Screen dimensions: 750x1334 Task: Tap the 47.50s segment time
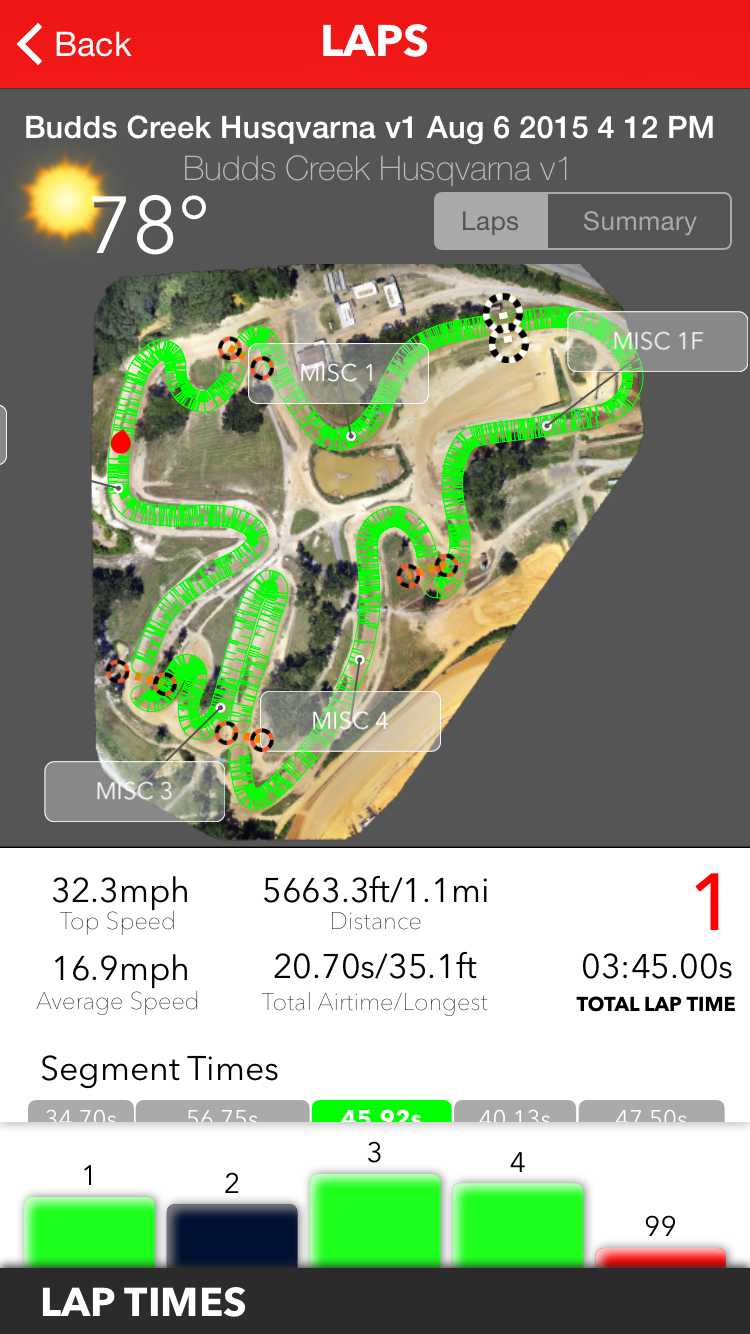tap(651, 1111)
